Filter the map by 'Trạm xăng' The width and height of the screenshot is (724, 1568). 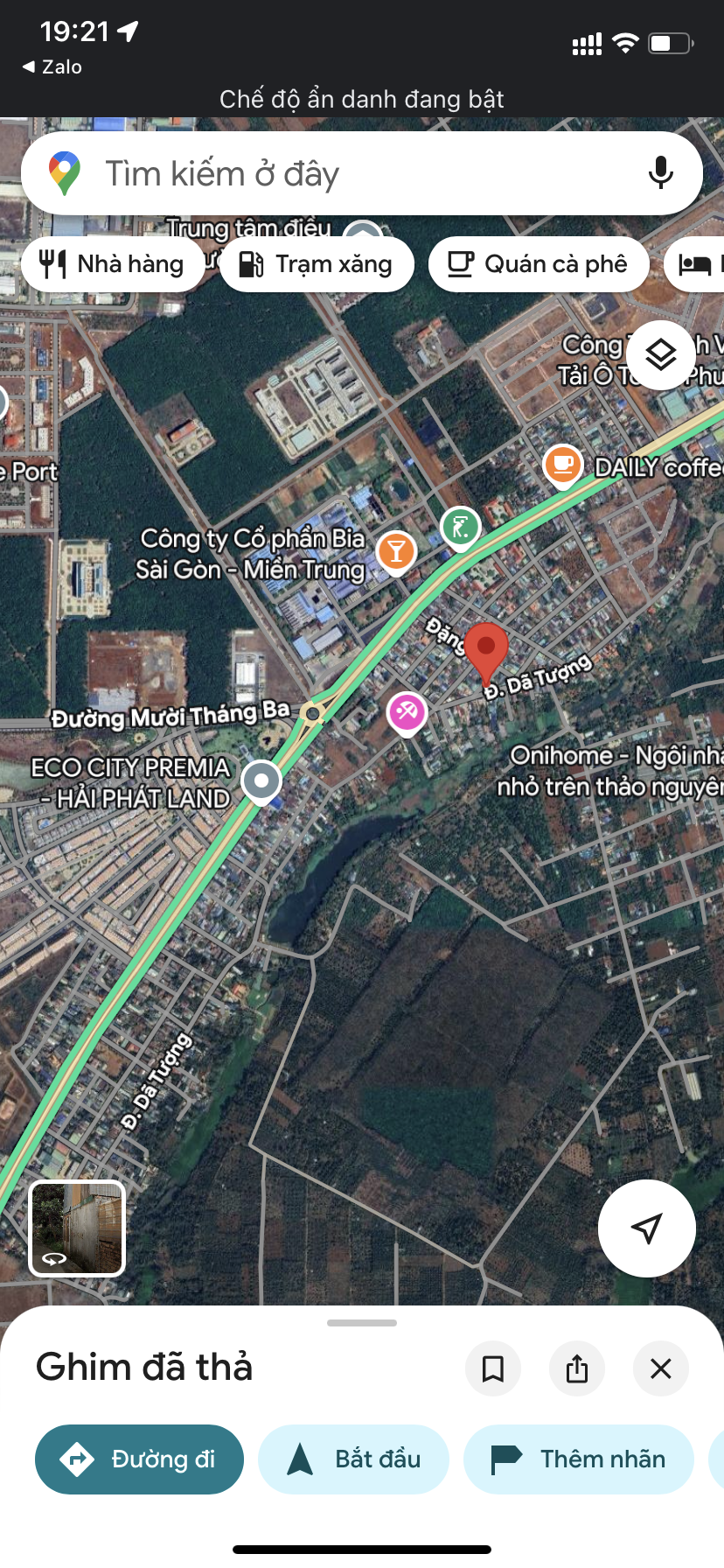point(317,264)
